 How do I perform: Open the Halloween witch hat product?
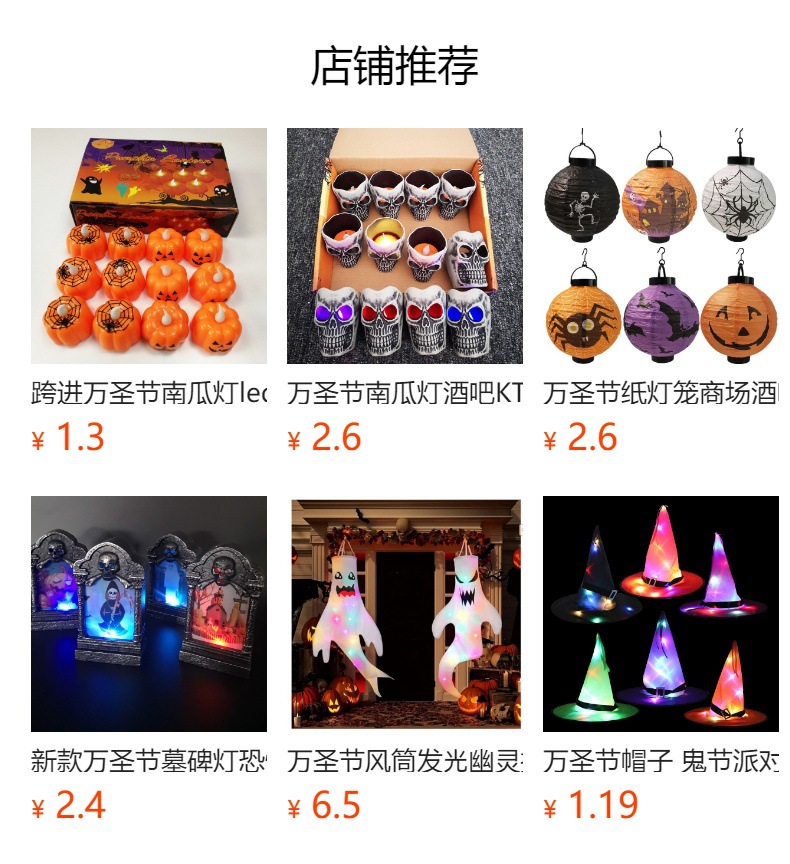click(x=661, y=614)
